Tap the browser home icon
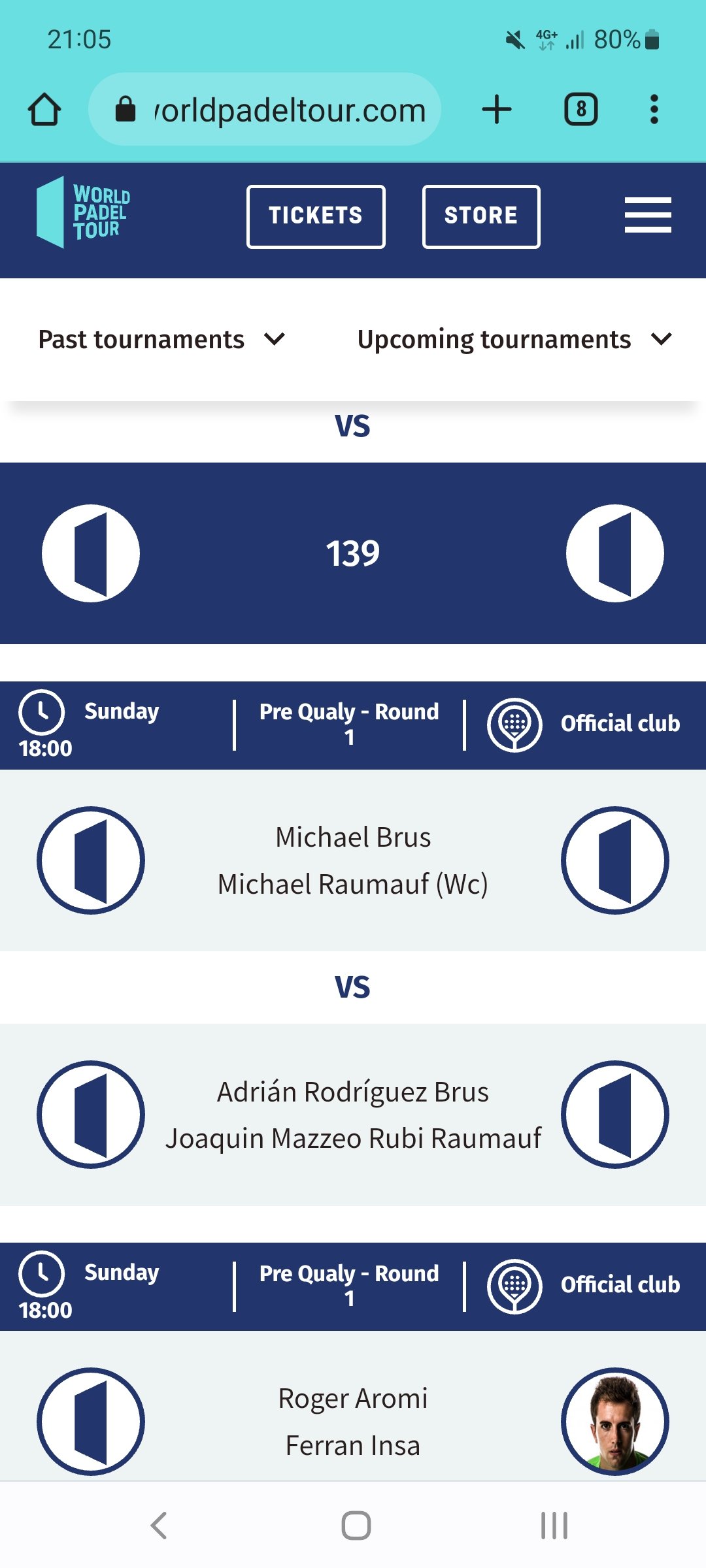This screenshot has width=706, height=1568. (44, 109)
